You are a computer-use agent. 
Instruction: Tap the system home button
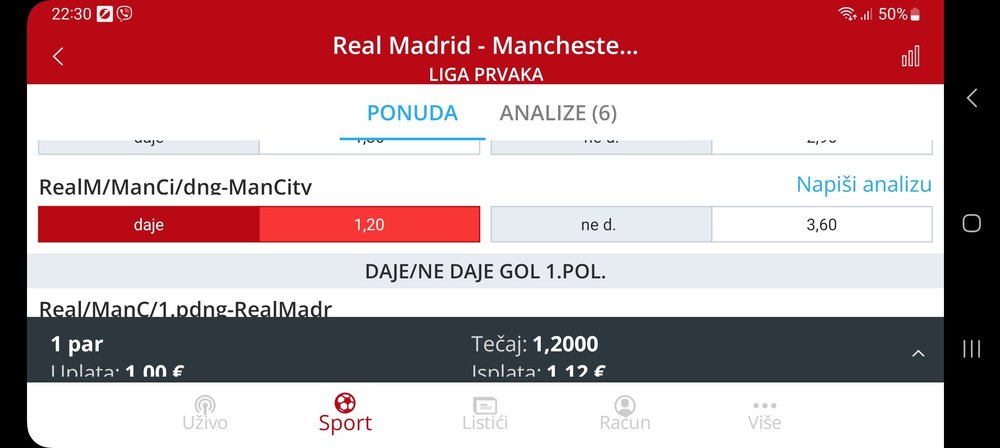pos(971,223)
